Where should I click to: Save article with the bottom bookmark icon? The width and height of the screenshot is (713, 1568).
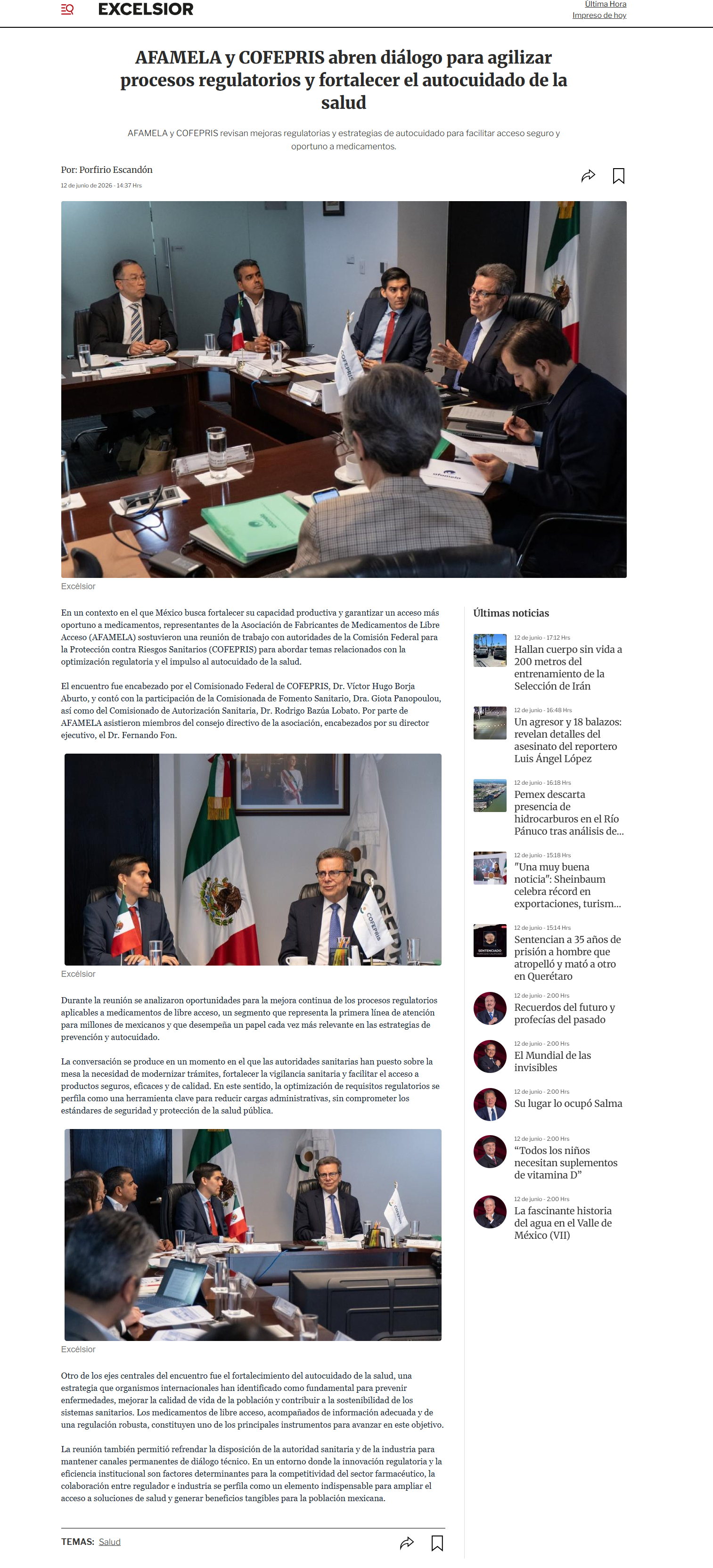point(437,1543)
